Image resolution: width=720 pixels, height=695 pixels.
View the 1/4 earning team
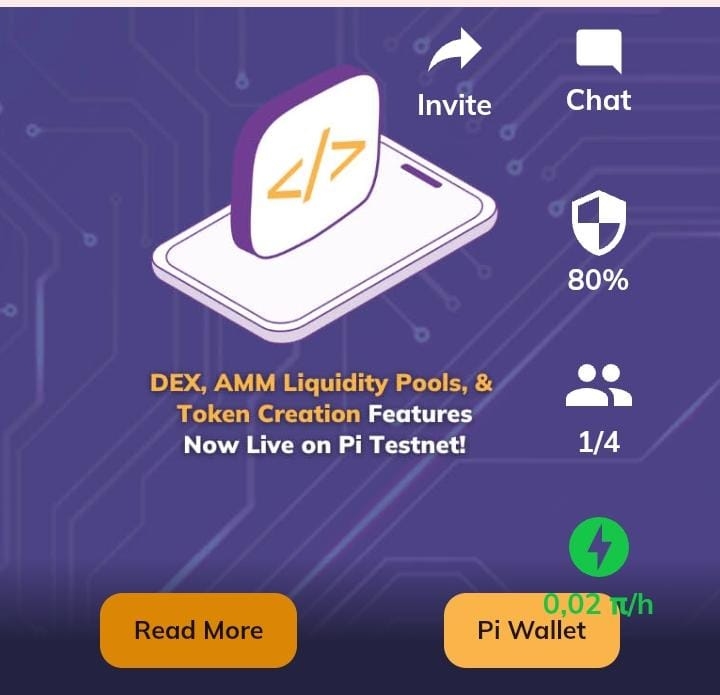[x=598, y=387]
